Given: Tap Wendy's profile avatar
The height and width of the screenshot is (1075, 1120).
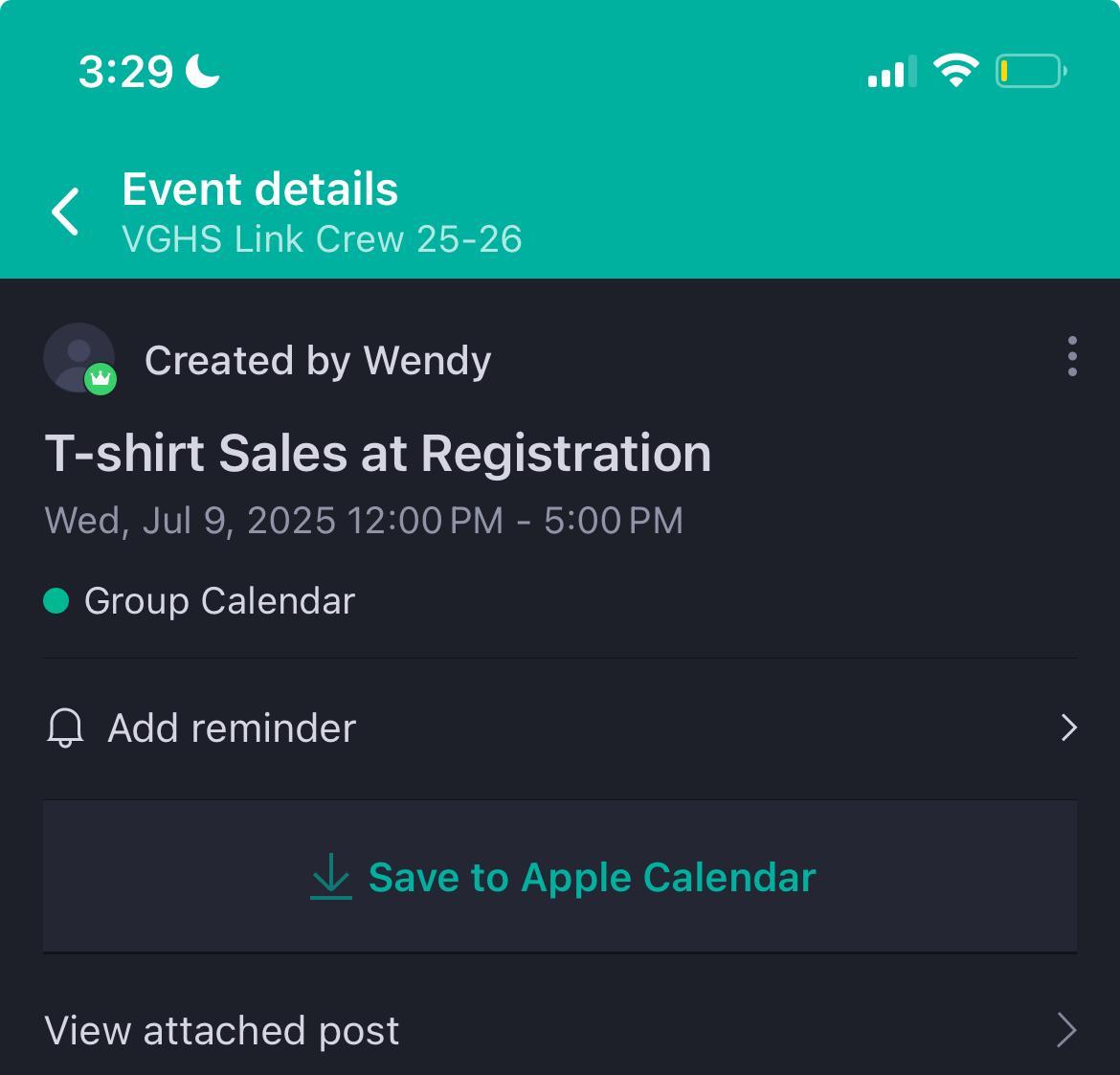Looking at the screenshot, I should (79, 359).
